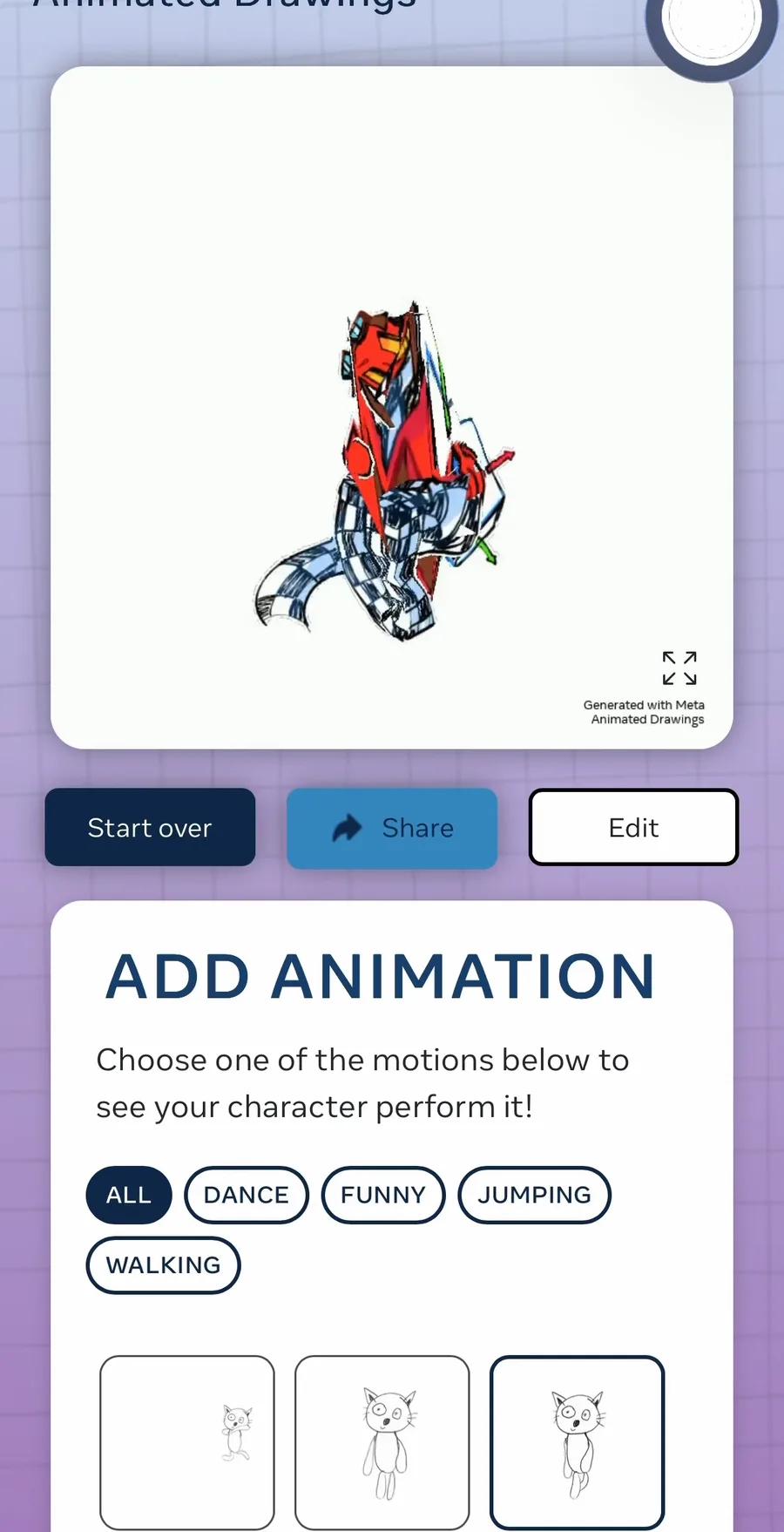Filter by WALKING motions
The height and width of the screenshot is (1532, 784).
[164, 1265]
